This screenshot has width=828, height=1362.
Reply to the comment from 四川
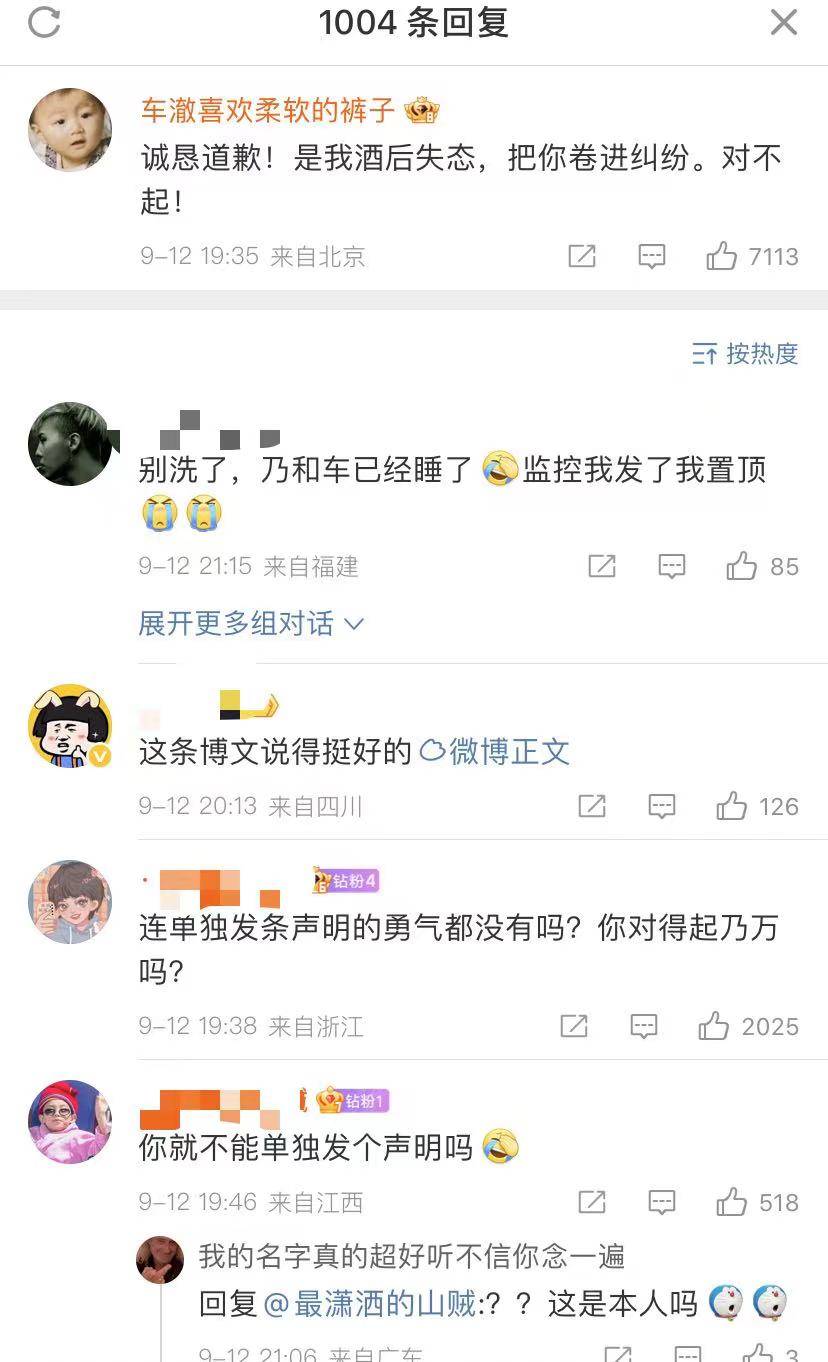pyautogui.click(x=662, y=807)
